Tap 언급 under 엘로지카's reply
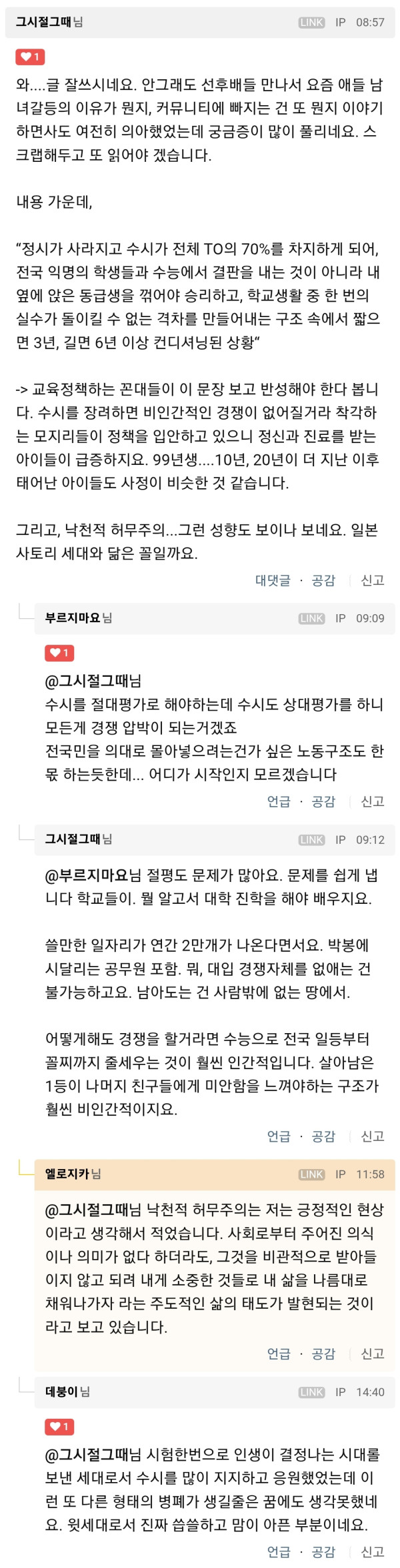The height and width of the screenshot is (1568, 400). (279, 1354)
